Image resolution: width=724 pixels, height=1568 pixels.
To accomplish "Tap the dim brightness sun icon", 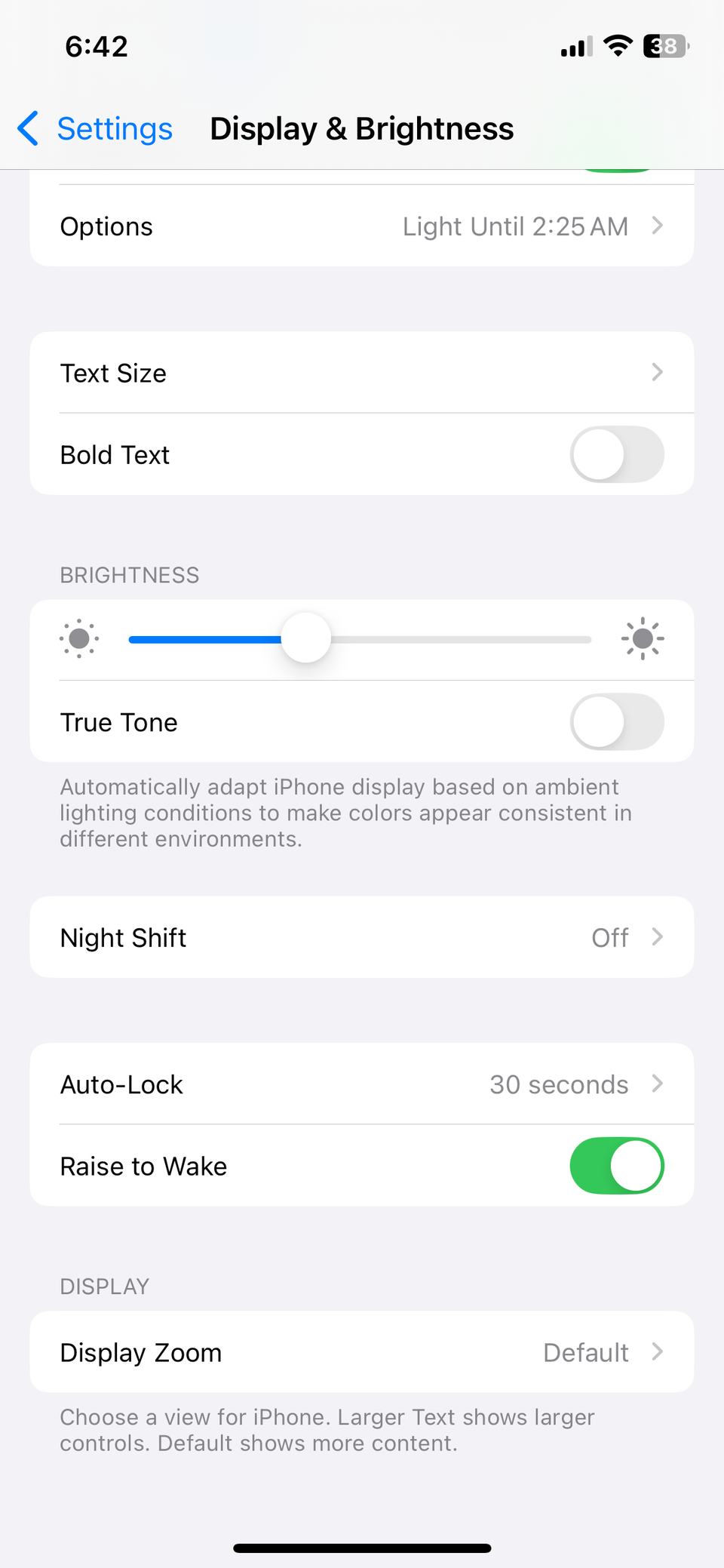I will tap(78, 639).
